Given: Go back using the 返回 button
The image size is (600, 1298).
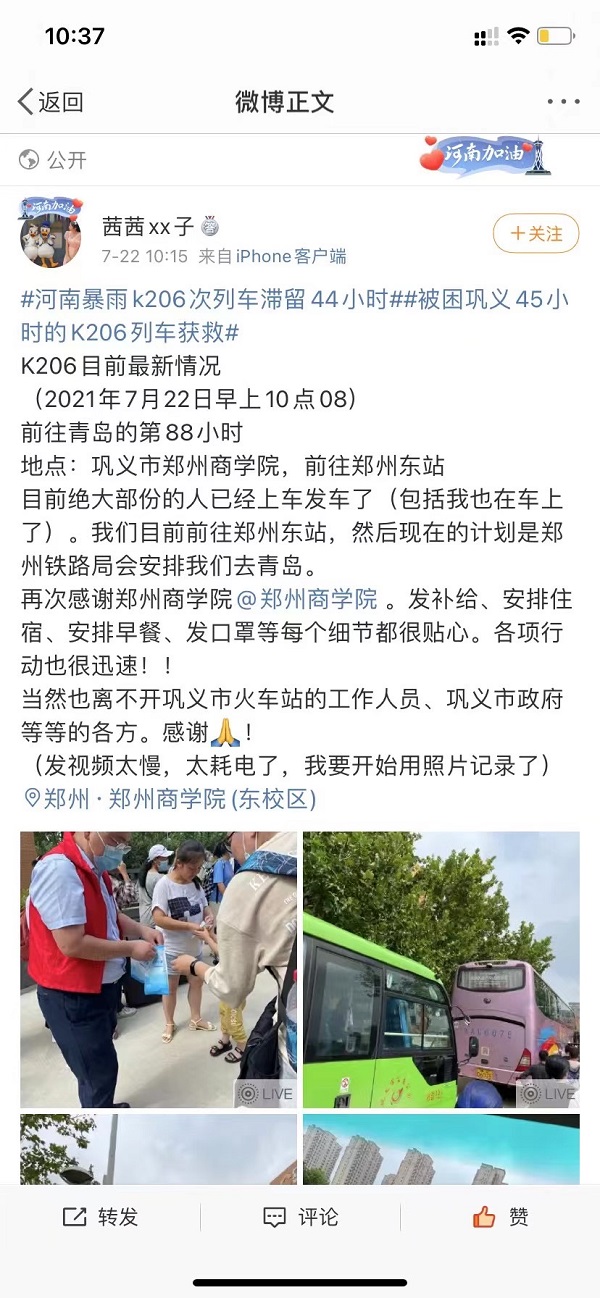Looking at the screenshot, I should [50, 101].
